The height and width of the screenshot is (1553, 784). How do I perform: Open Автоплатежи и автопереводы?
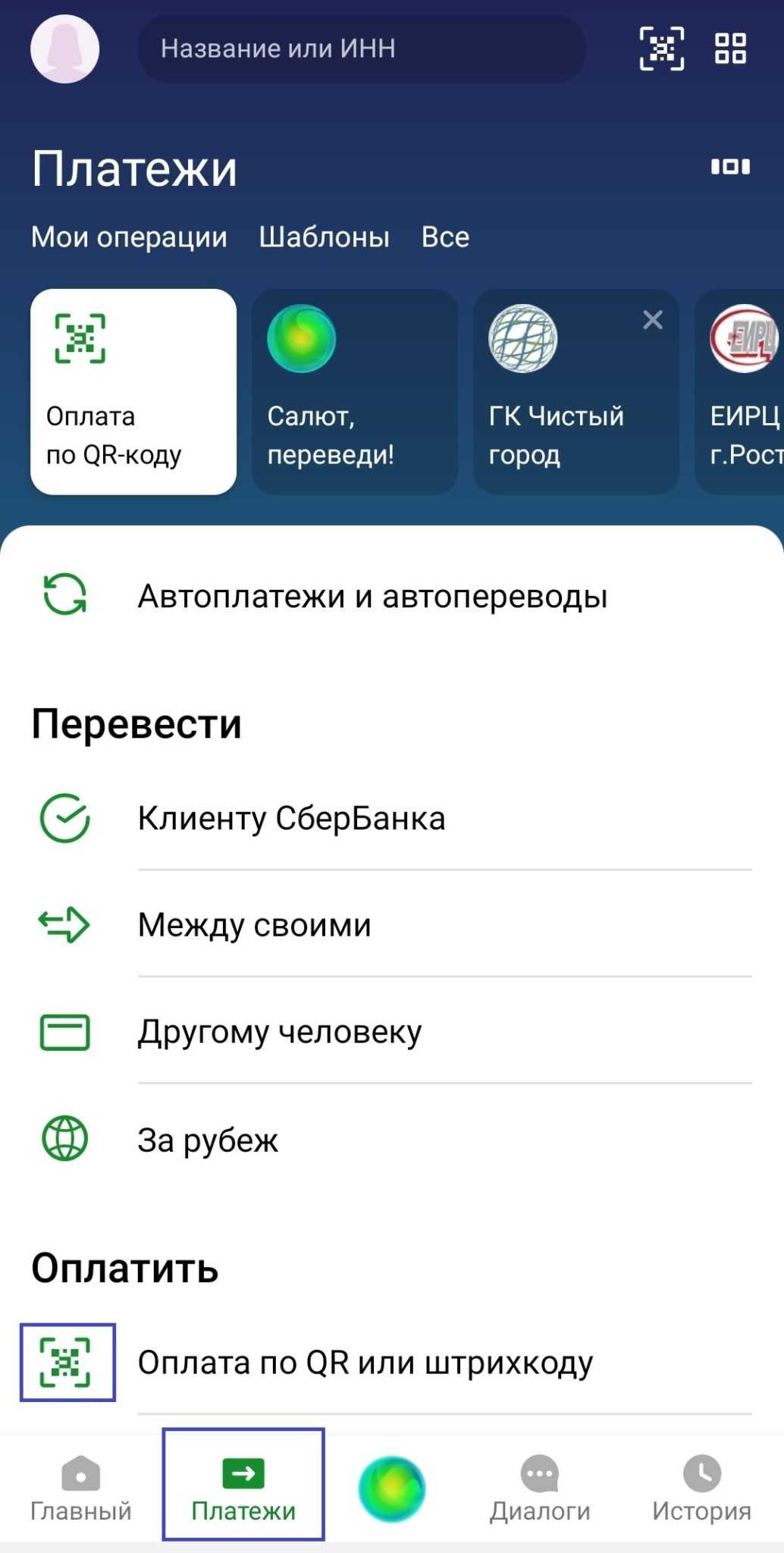[x=372, y=596]
